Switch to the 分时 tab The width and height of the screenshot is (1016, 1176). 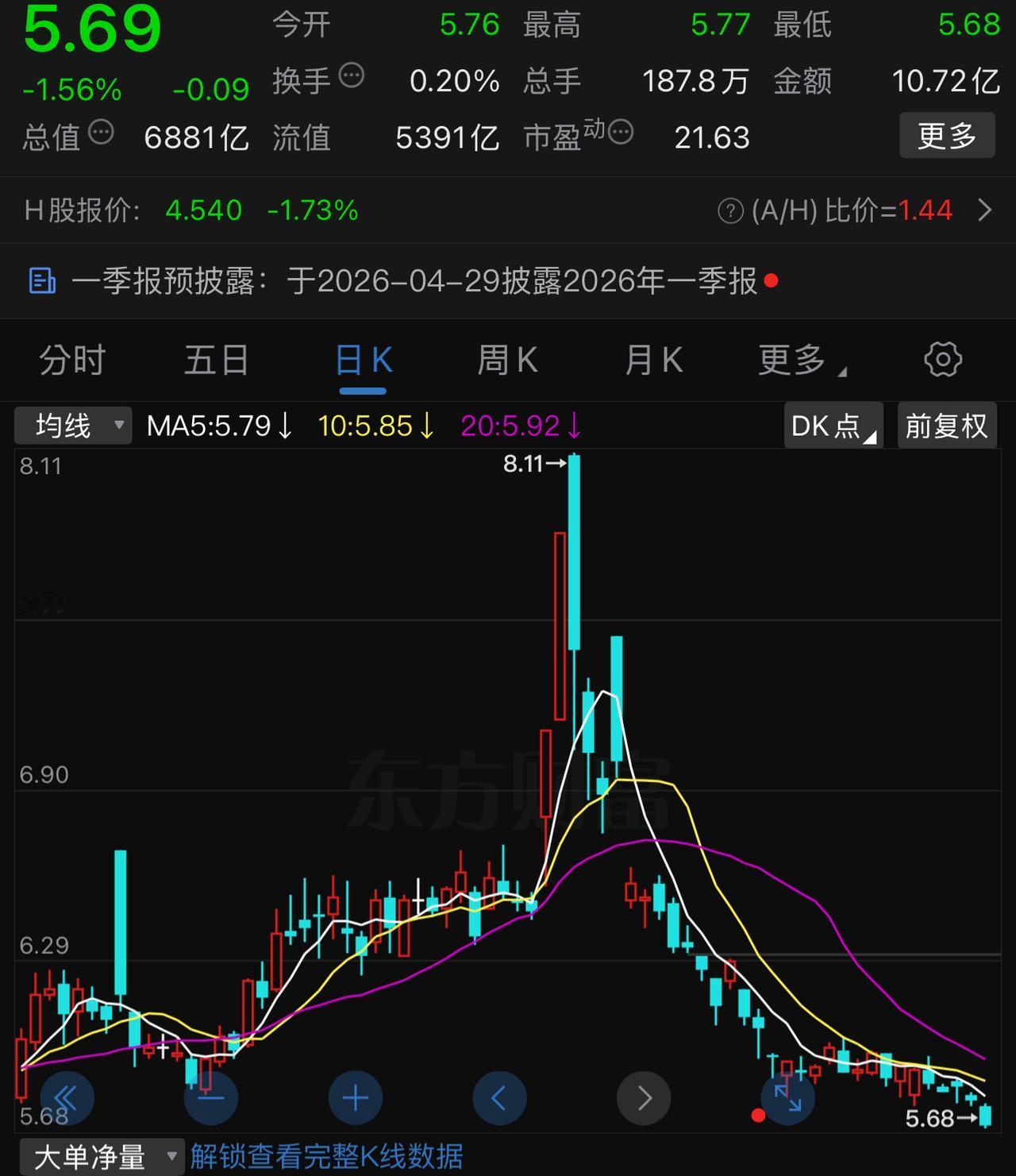pyautogui.click(x=71, y=360)
